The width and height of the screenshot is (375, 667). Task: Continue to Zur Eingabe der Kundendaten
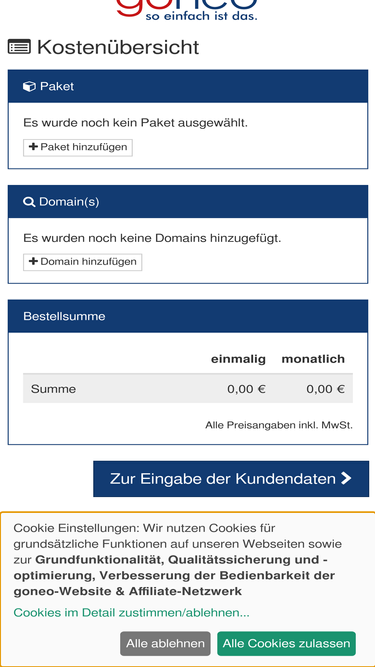coord(231,479)
